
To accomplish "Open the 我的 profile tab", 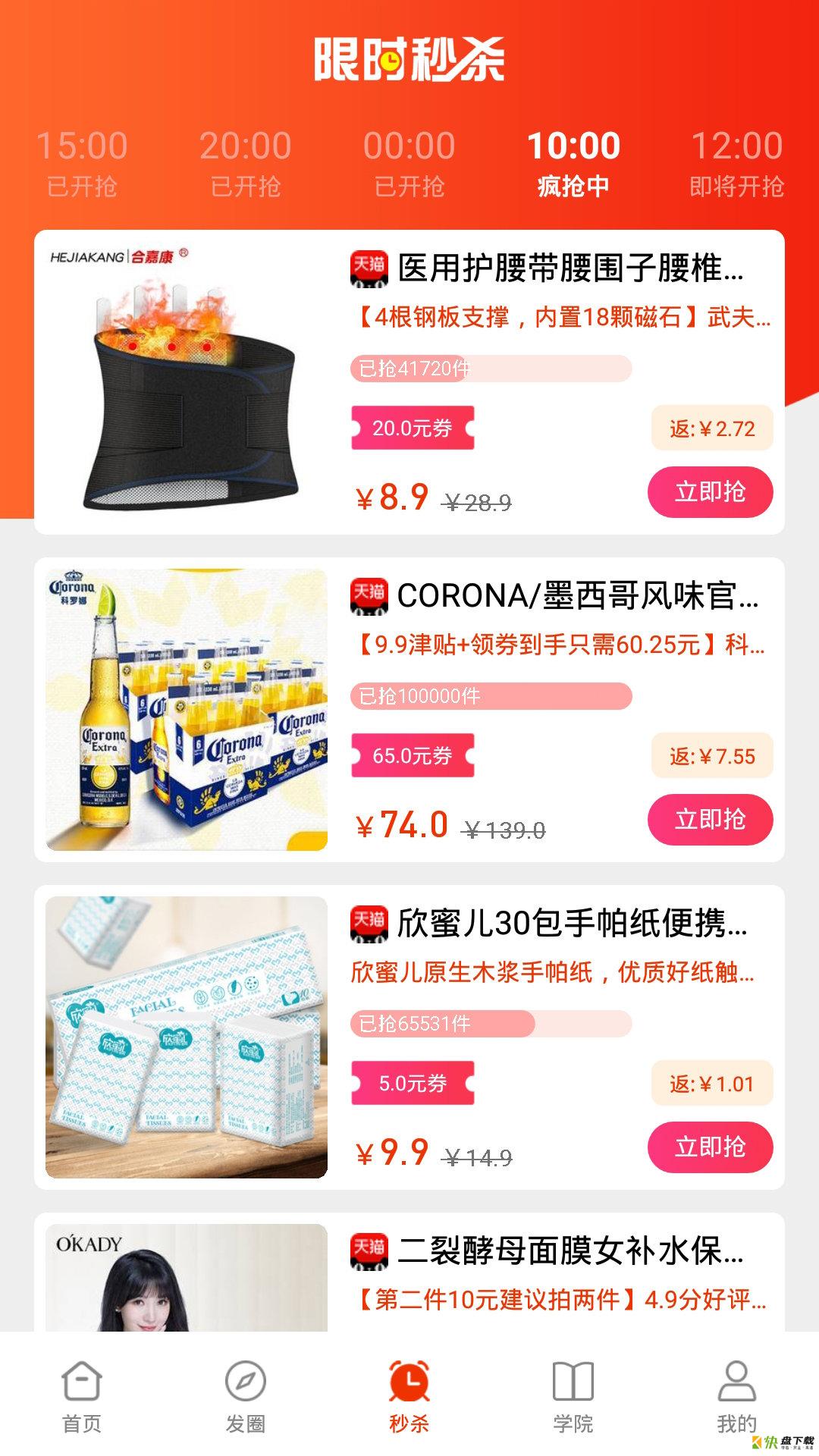I will pyautogui.click(x=736, y=1397).
